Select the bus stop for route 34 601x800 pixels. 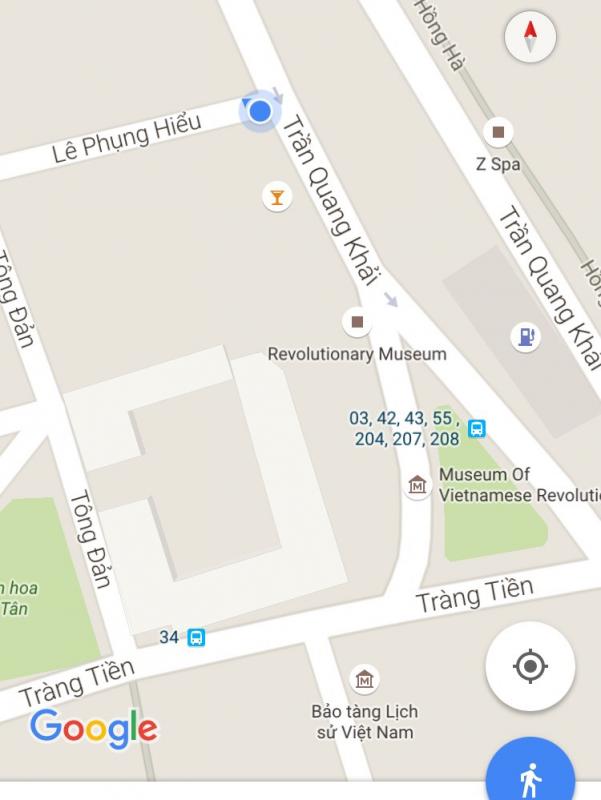tap(196, 636)
